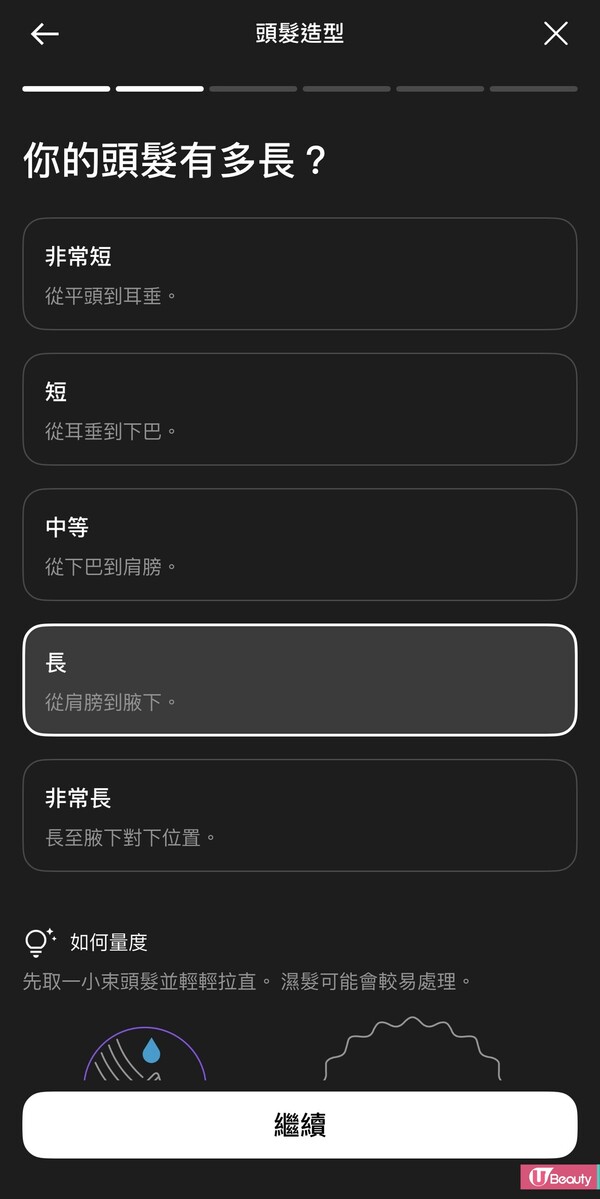This screenshot has width=600, height=1199.
Task: Select 非常長 hair length
Action: tap(300, 815)
